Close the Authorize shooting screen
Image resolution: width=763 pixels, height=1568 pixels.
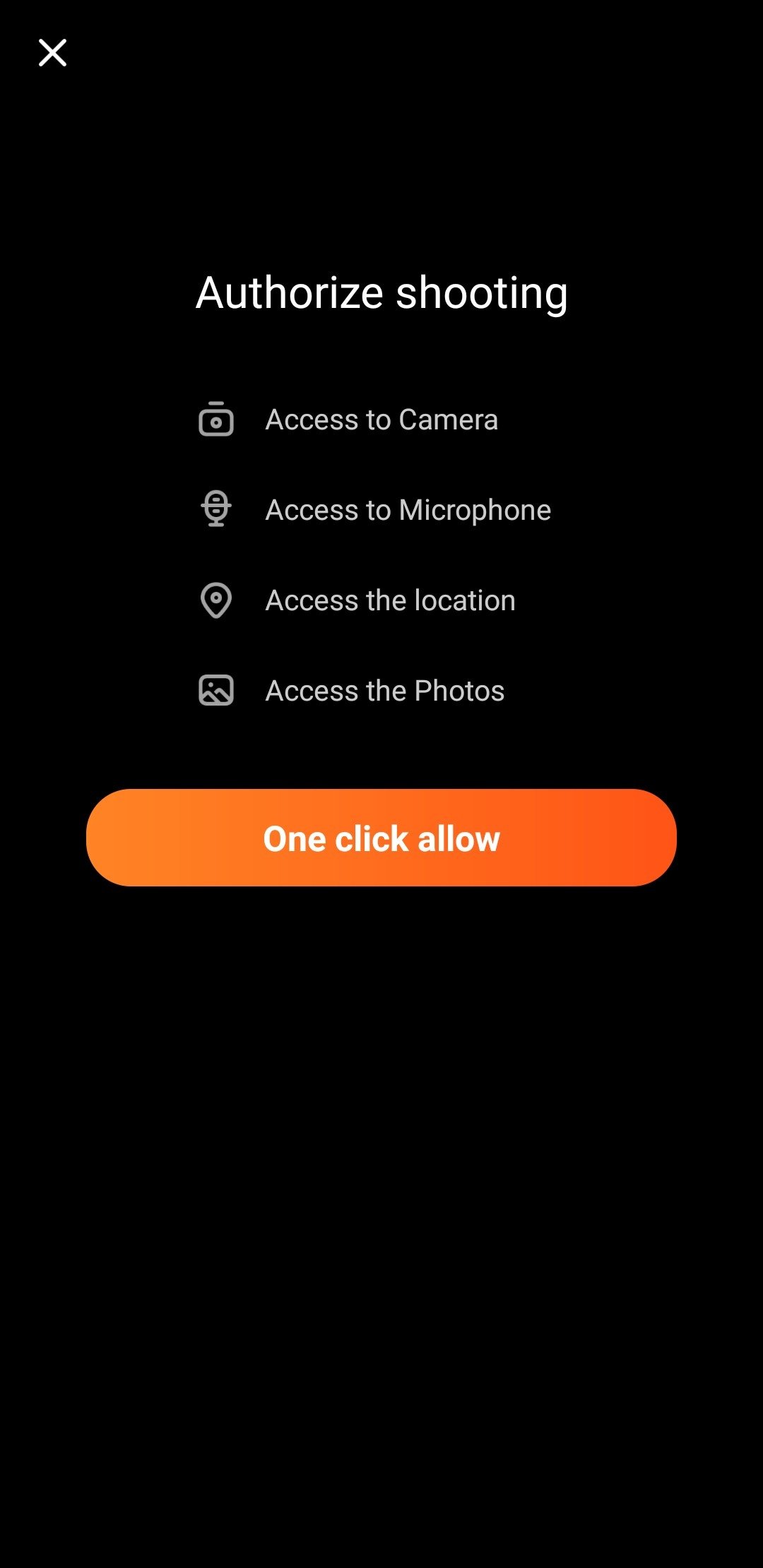click(x=52, y=53)
